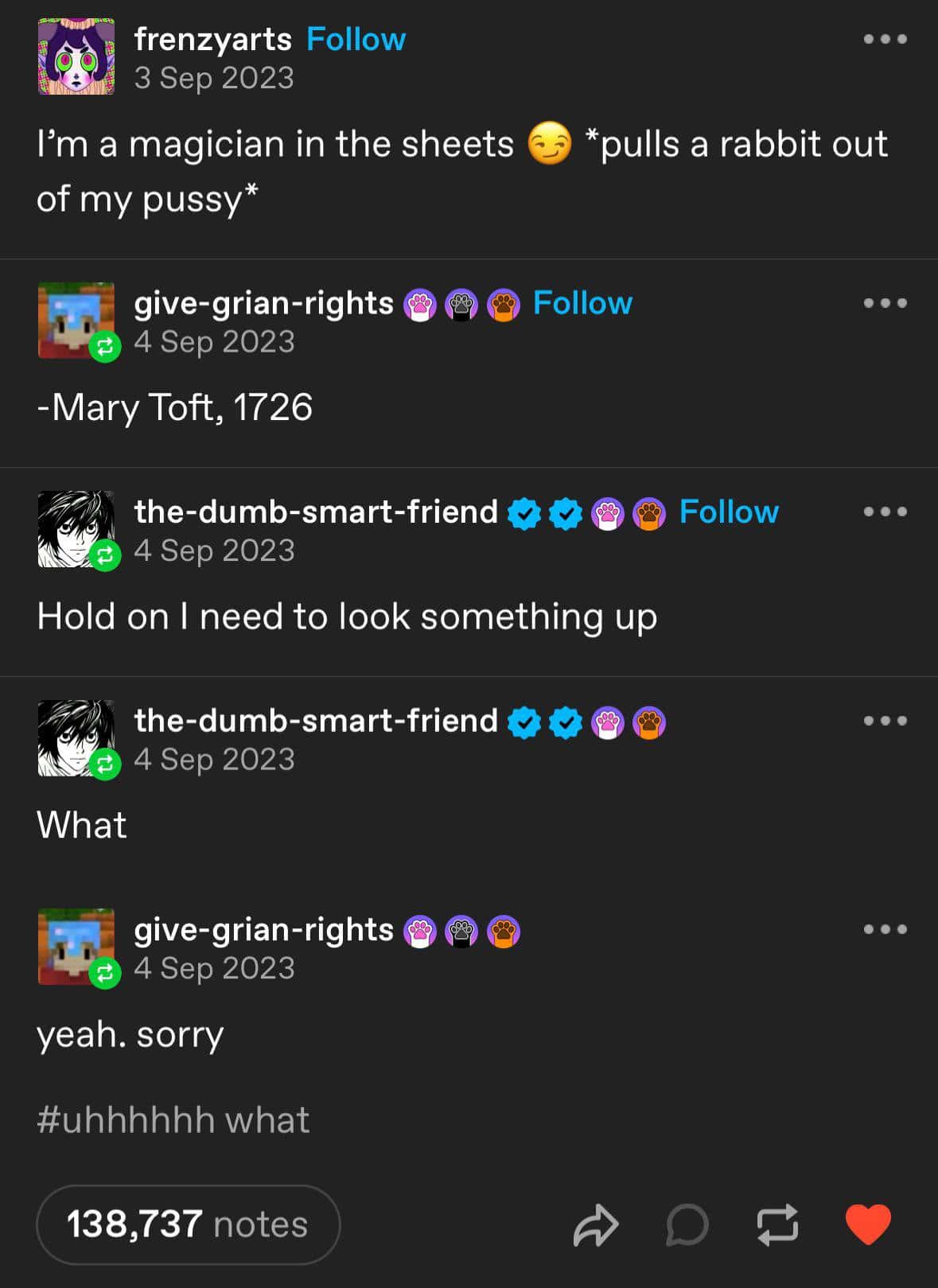Image resolution: width=938 pixels, height=1288 pixels.
Task: Unlike the post with the heart
Action: tap(868, 1225)
